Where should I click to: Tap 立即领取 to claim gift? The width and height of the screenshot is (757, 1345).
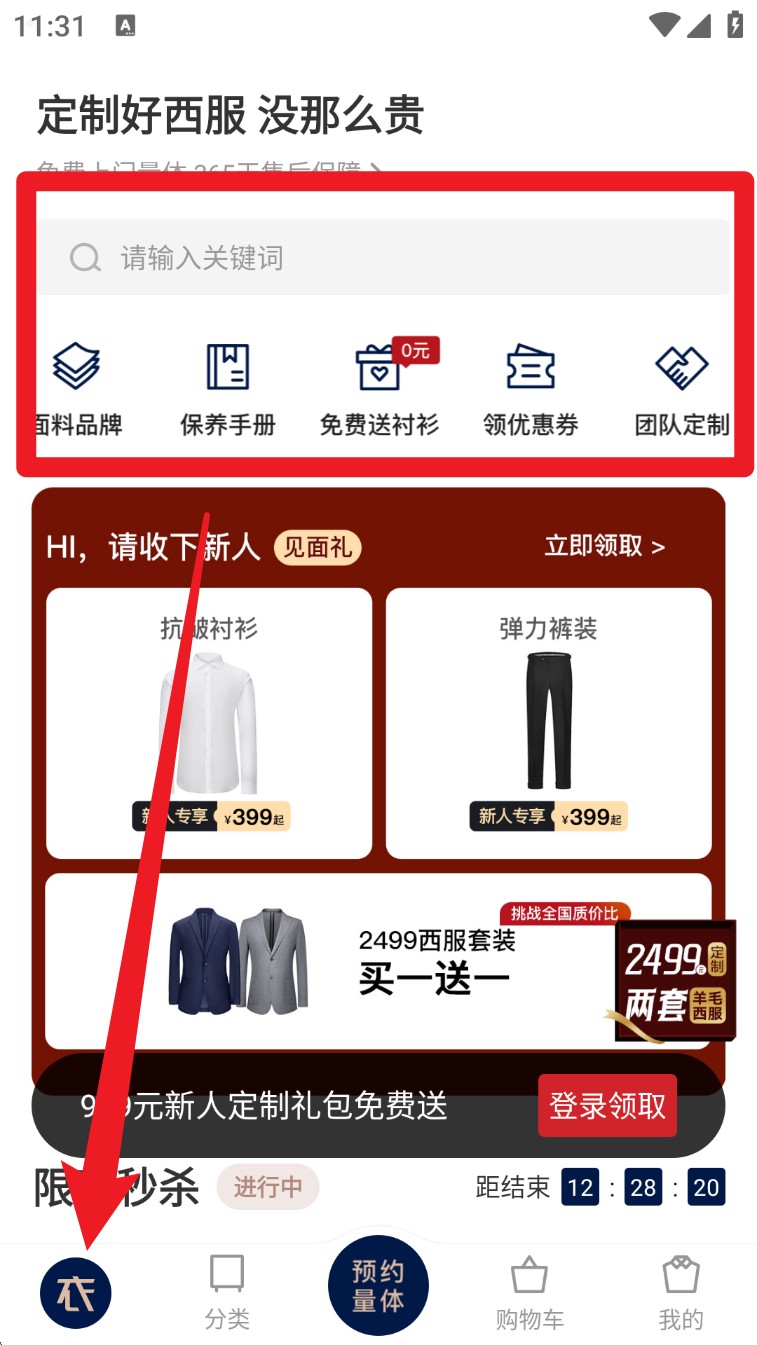tap(604, 546)
